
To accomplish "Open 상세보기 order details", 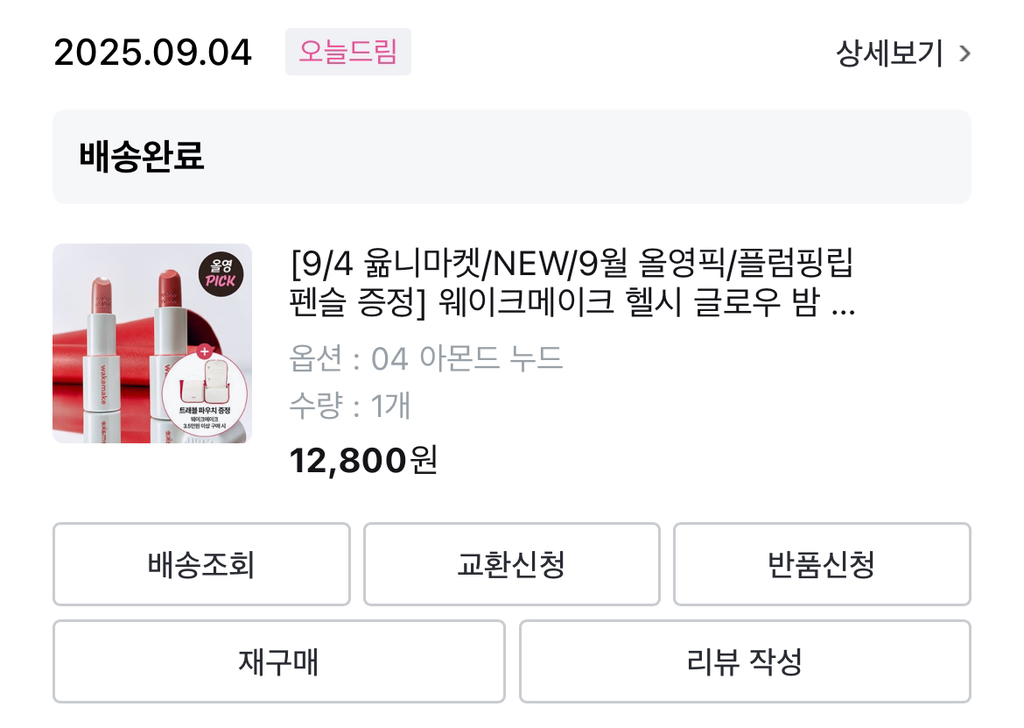I will coord(902,53).
